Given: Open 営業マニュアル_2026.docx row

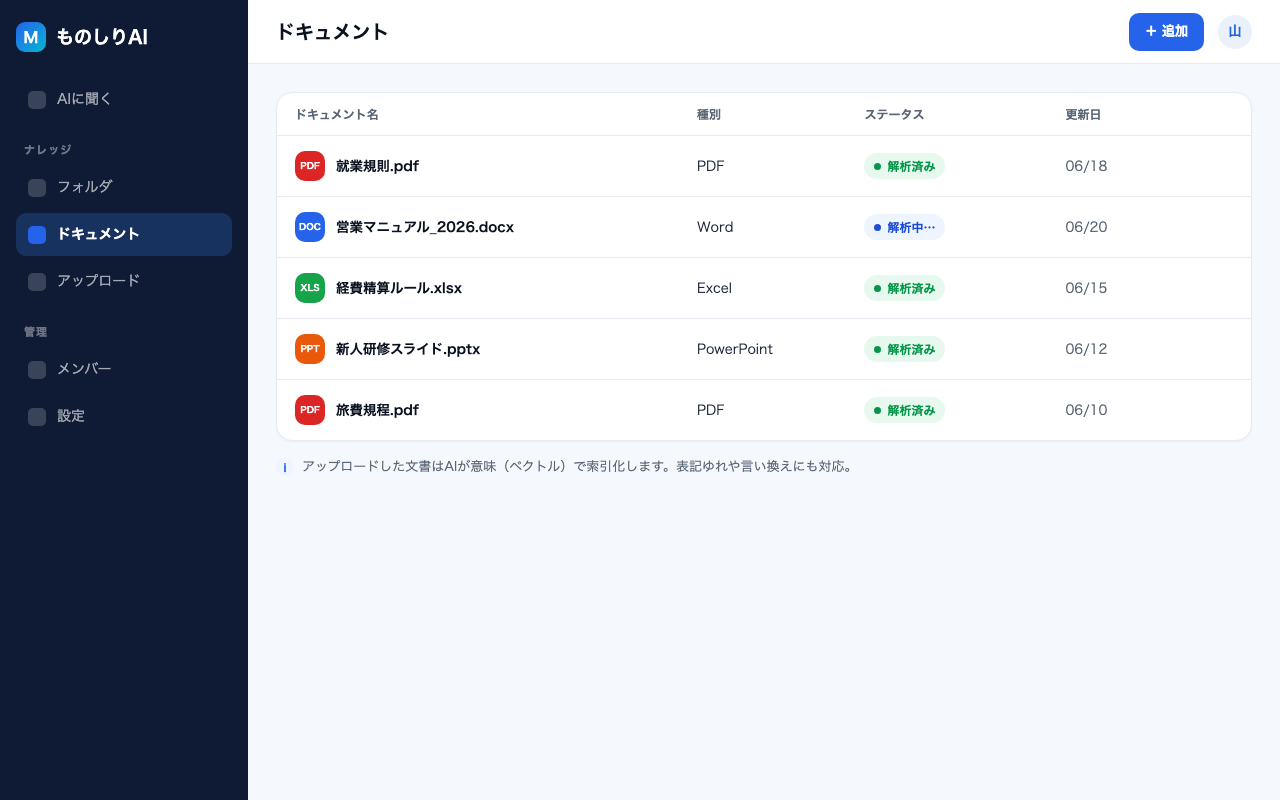Looking at the screenshot, I should click(x=764, y=227).
